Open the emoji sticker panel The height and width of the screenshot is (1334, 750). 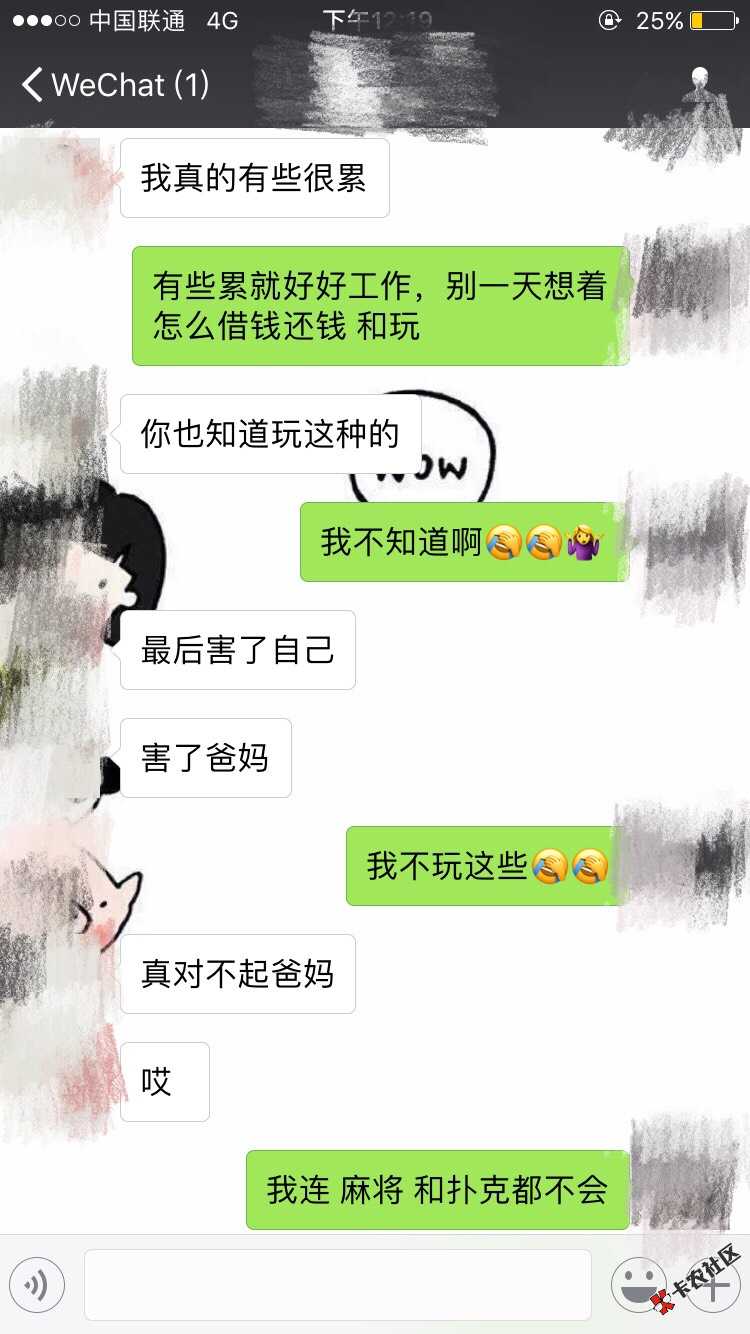637,1284
